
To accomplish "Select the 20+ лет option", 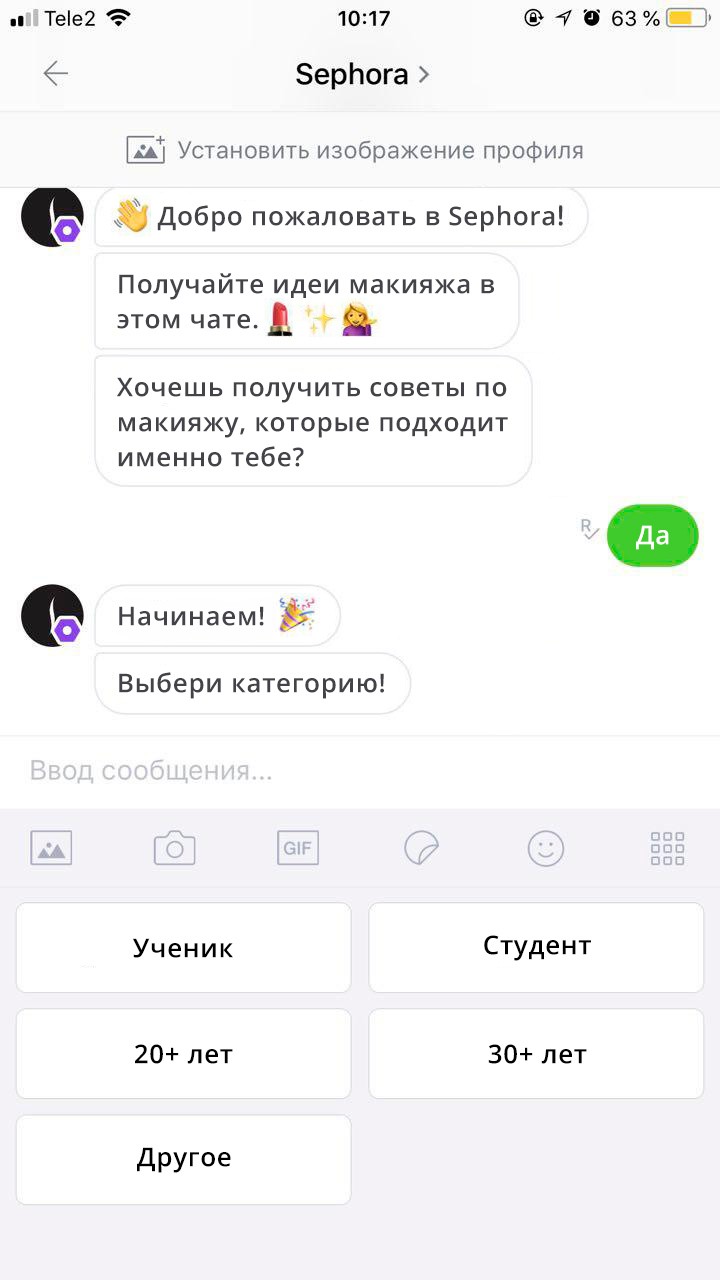I will tap(184, 1054).
